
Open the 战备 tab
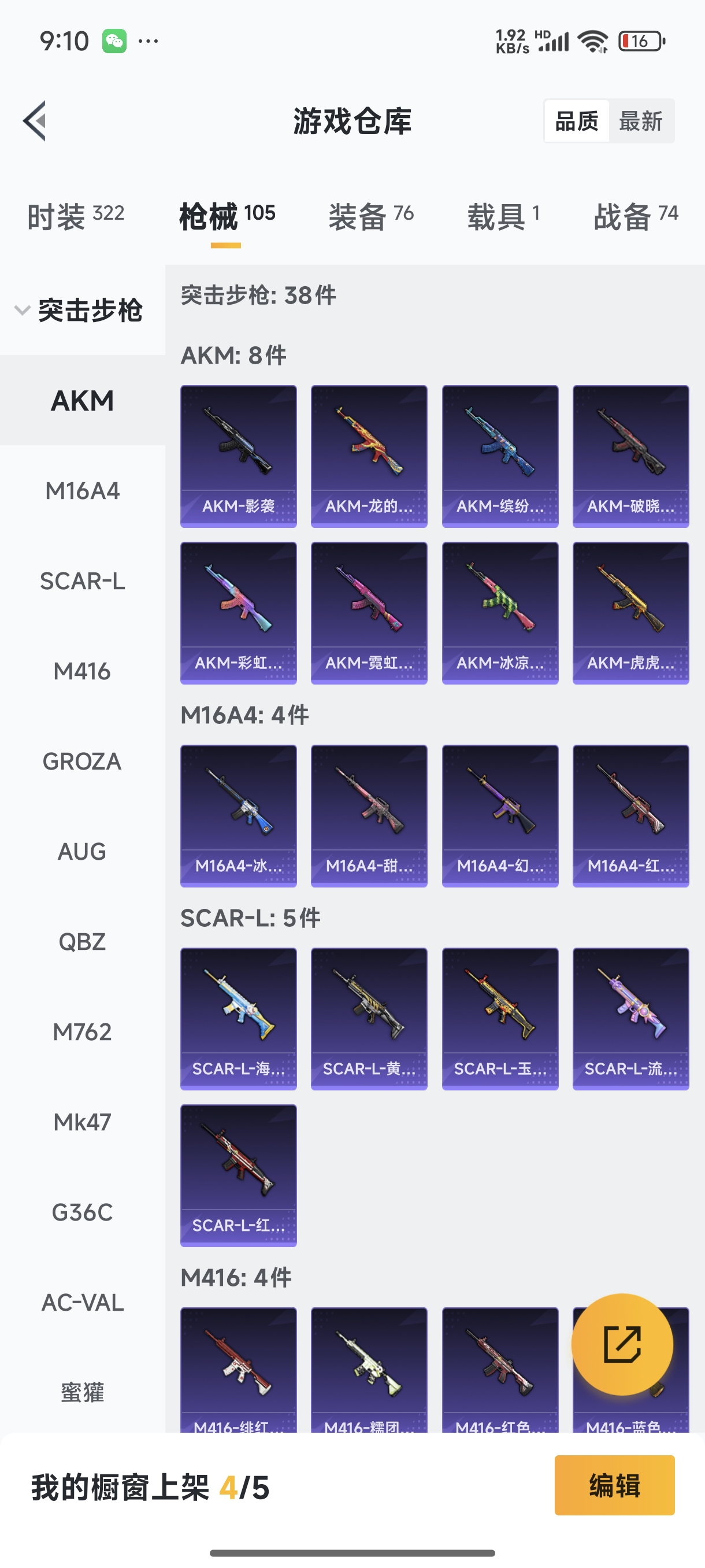tap(636, 216)
